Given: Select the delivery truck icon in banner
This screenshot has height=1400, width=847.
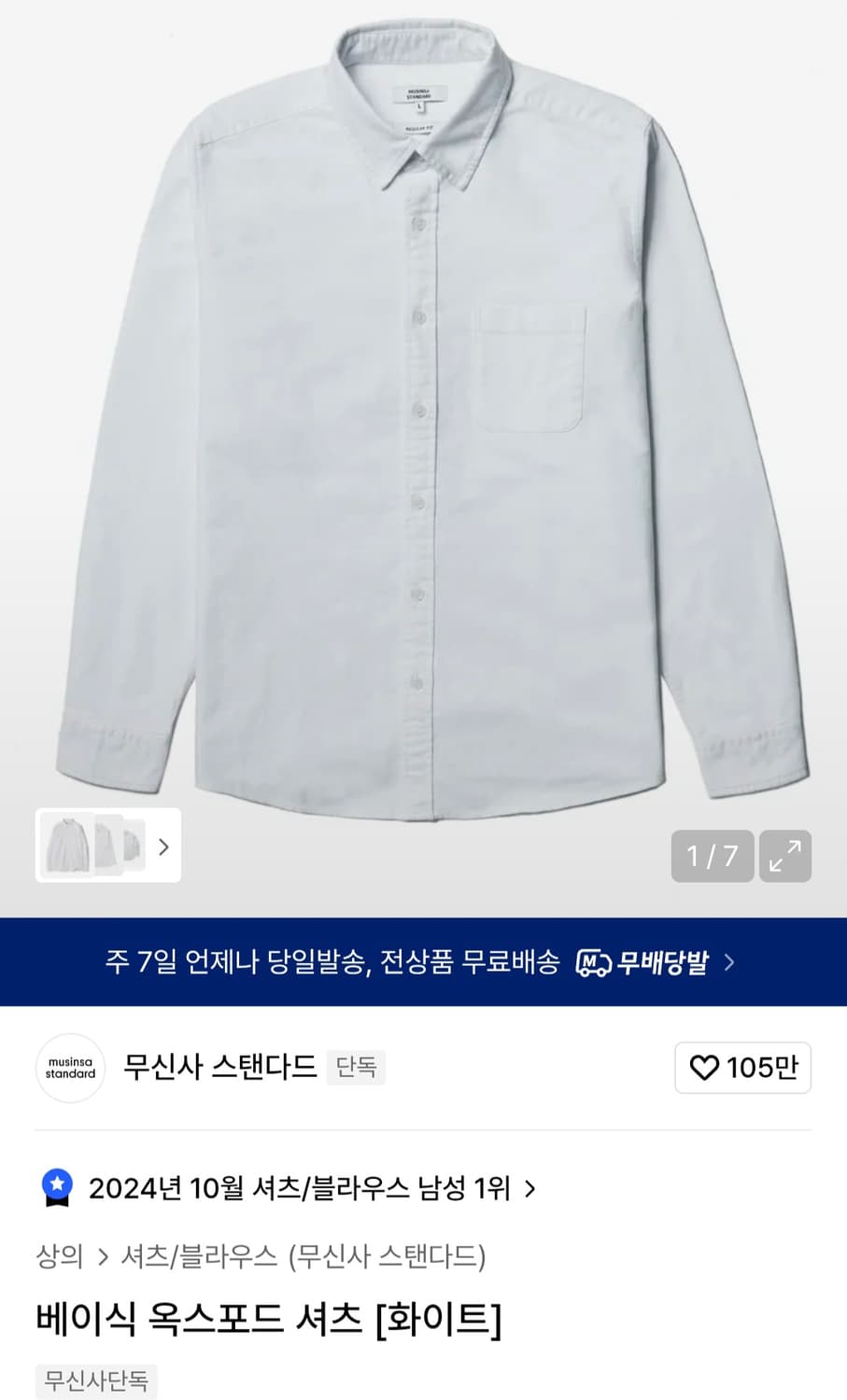Looking at the screenshot, I should coord(595,961).
